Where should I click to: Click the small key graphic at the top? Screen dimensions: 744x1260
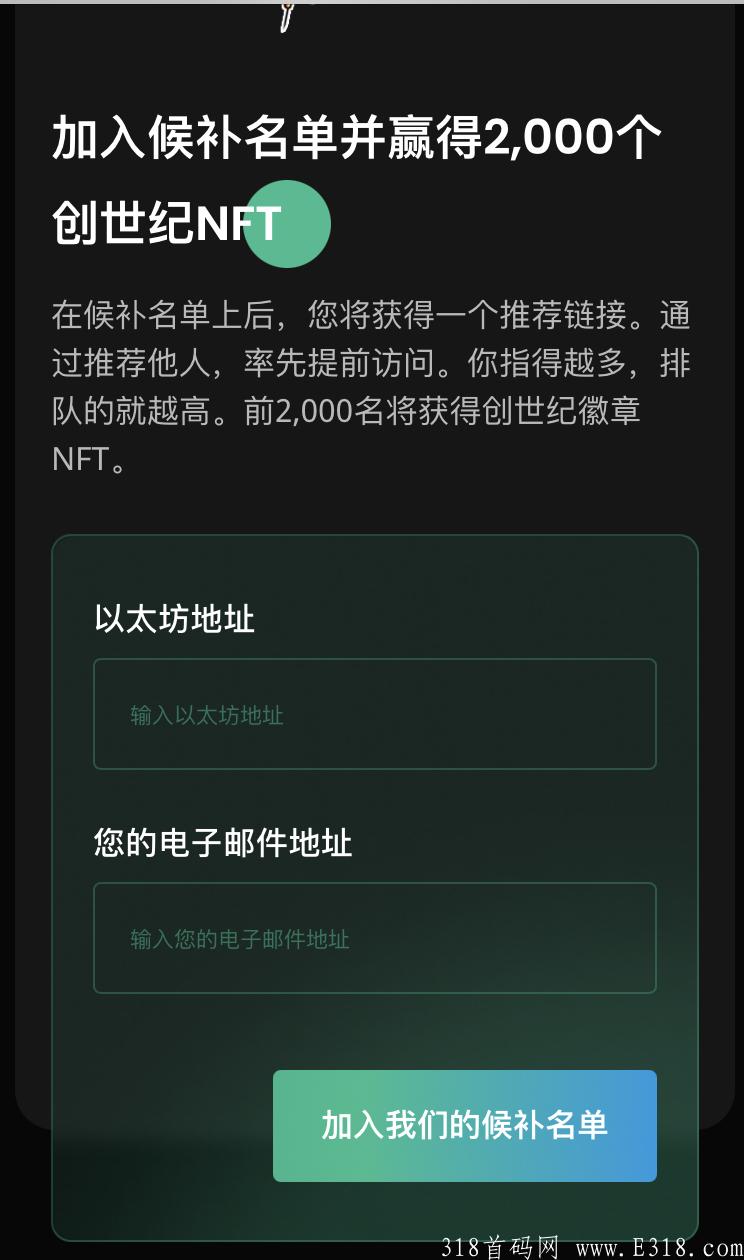click(288, 15)
